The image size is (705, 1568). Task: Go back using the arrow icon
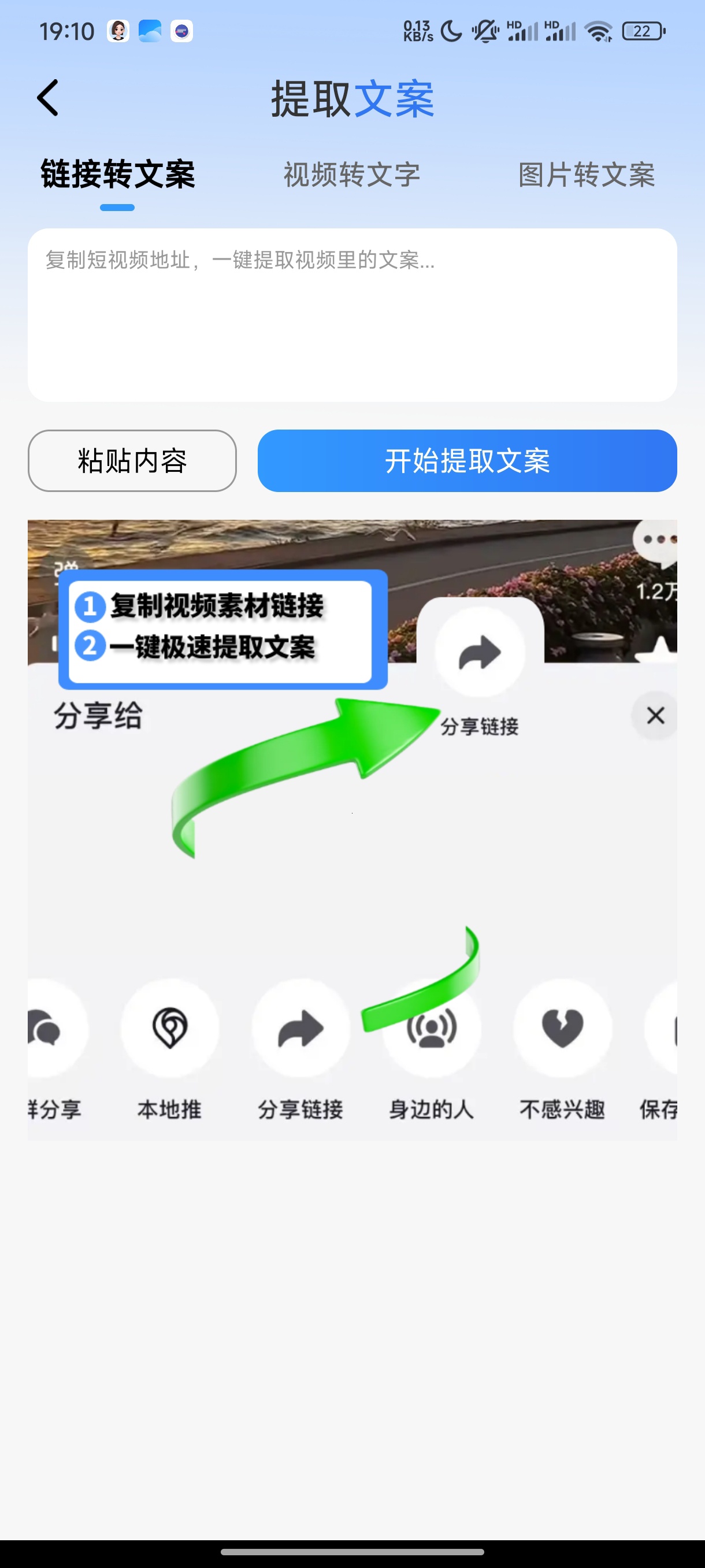coord(47,97)
